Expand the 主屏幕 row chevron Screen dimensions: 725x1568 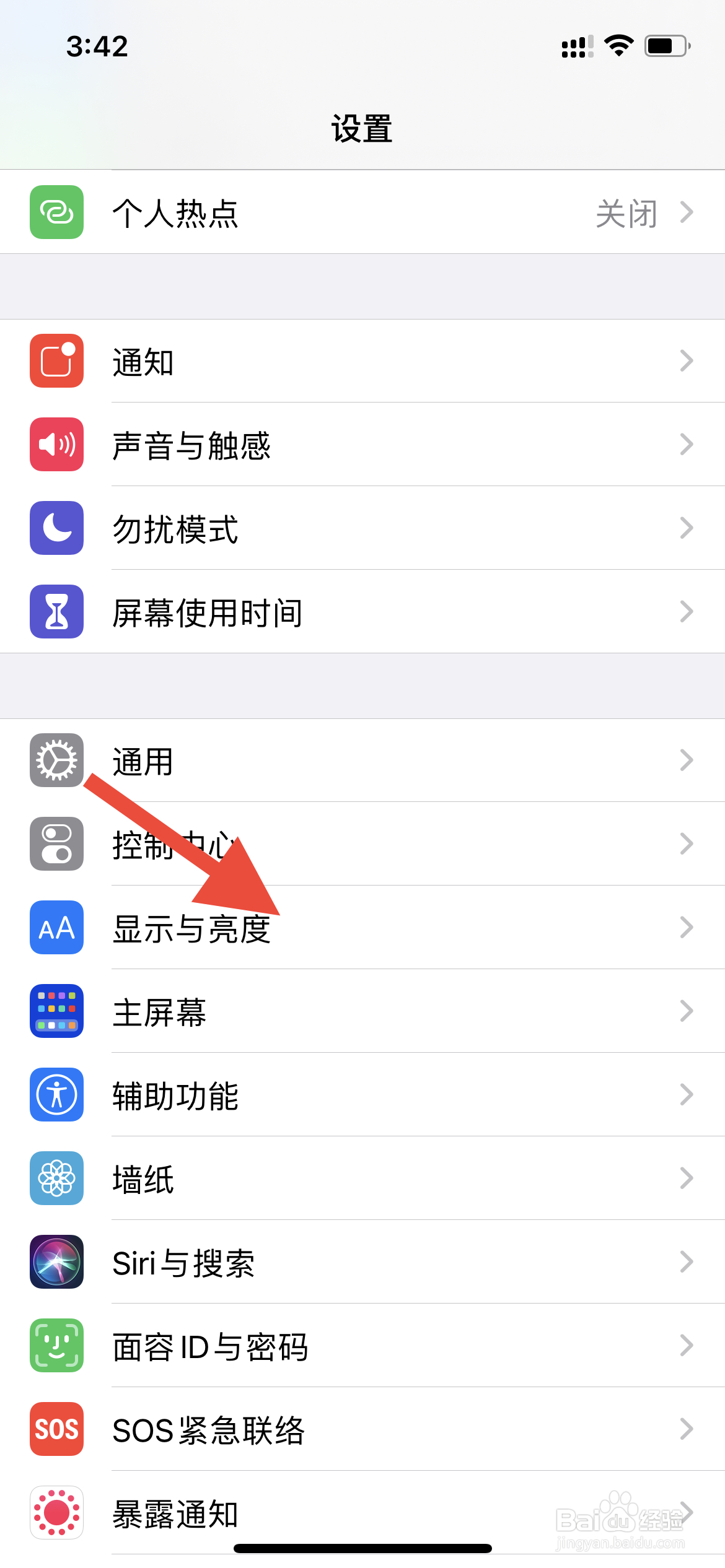click(687, 1012)
